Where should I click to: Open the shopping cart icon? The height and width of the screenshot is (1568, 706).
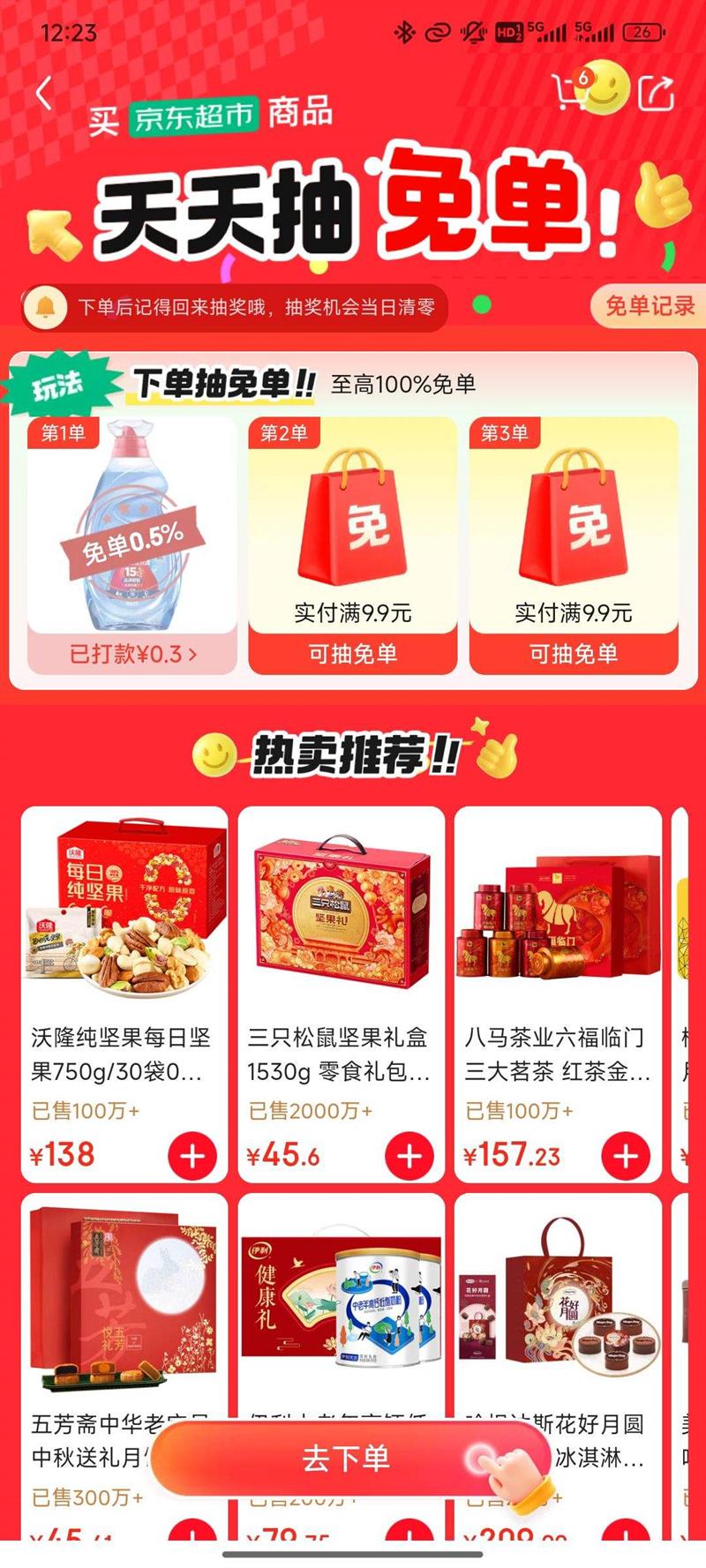(x=570, y=90)
